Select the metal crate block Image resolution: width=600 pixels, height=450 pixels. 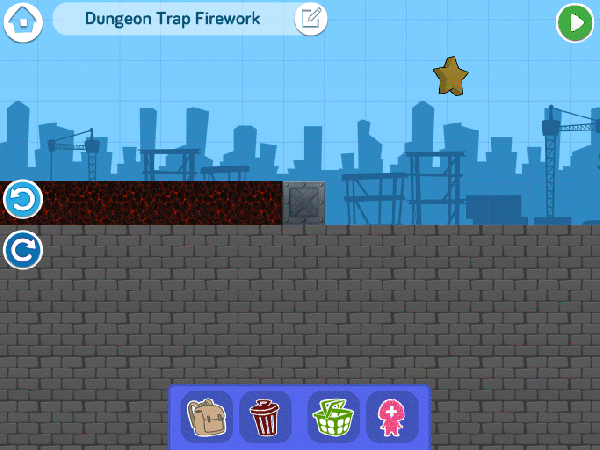pos(304,203)
